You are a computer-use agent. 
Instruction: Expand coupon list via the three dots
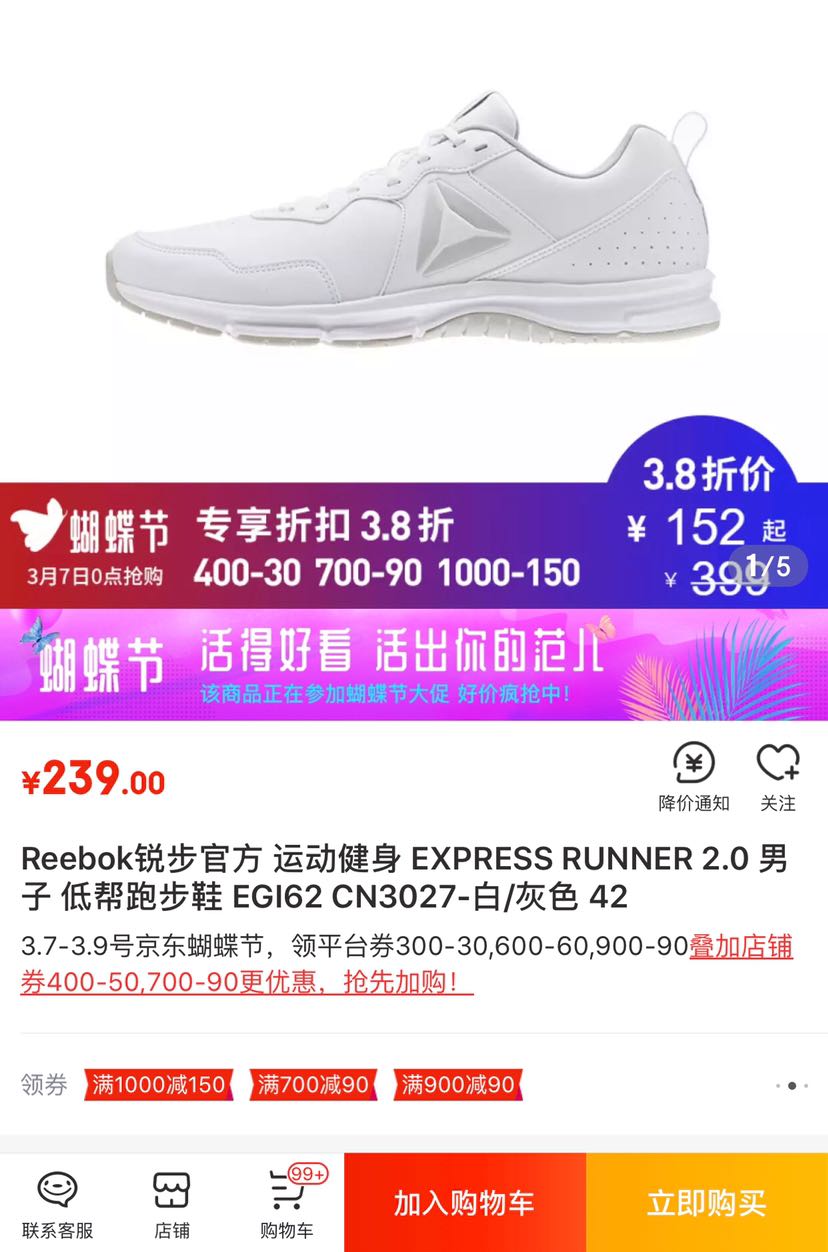point(792,1085)
